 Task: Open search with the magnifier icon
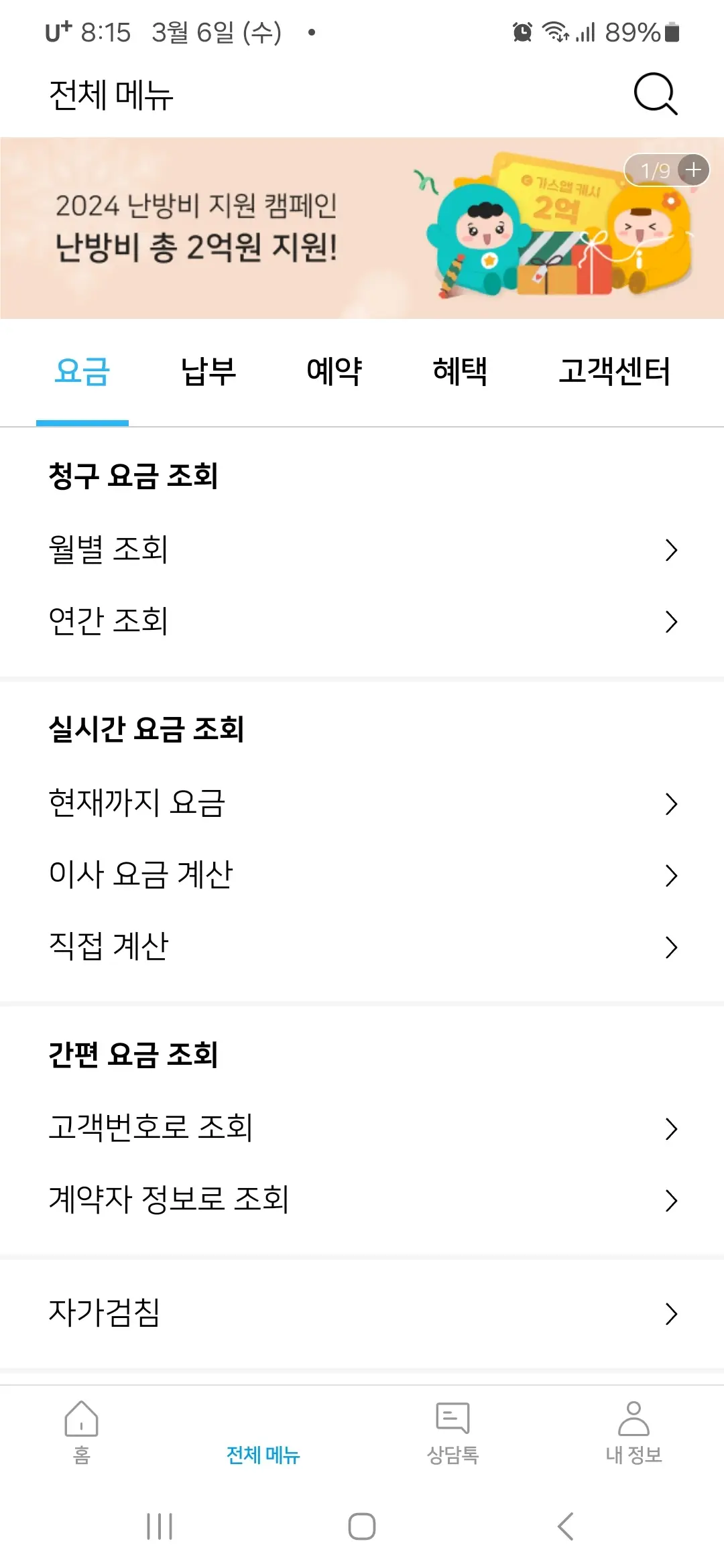[x=655, y=93]
